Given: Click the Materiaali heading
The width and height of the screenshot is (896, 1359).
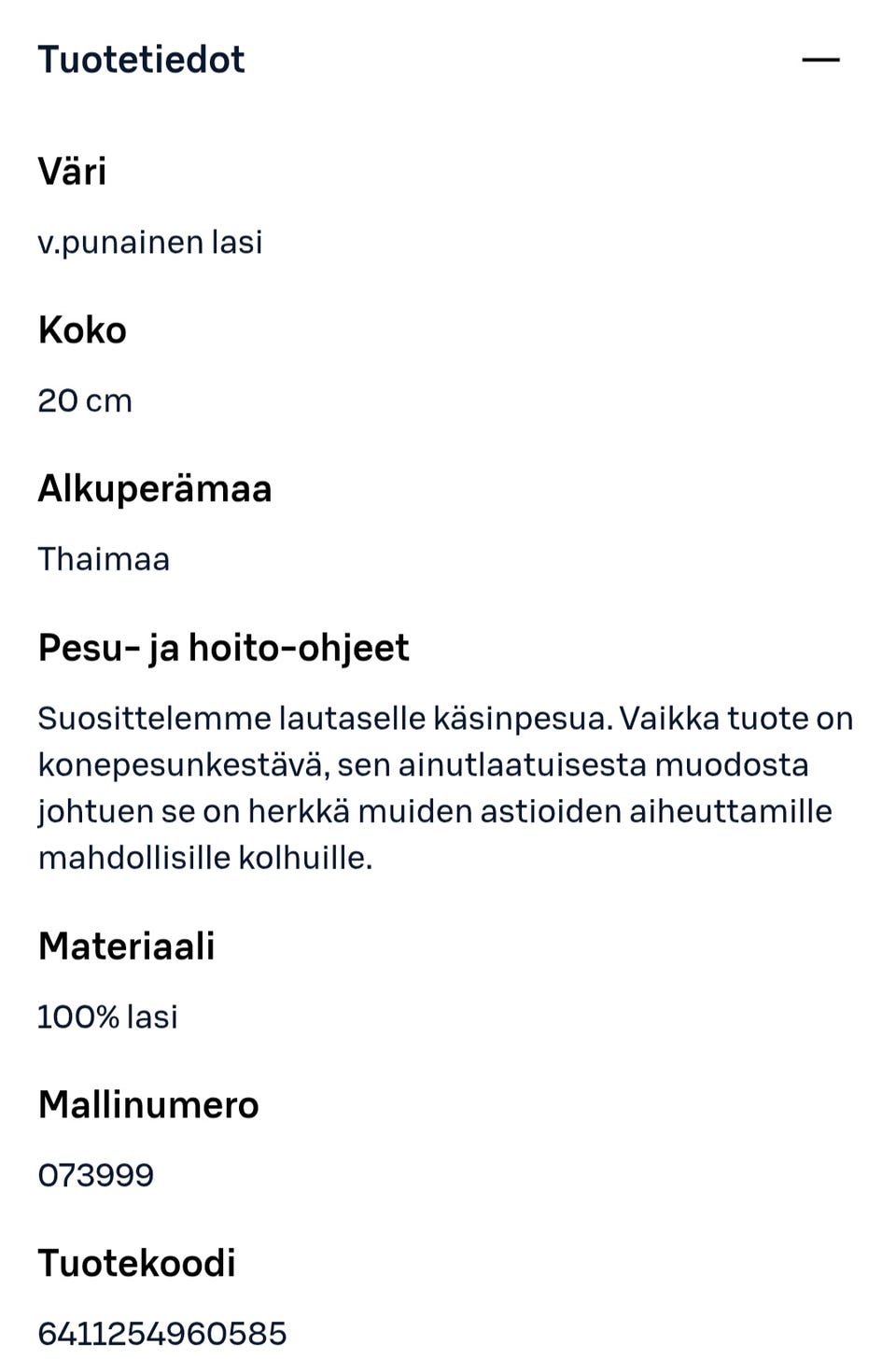Looking at the screenshot, I should (x=125, y=946).
